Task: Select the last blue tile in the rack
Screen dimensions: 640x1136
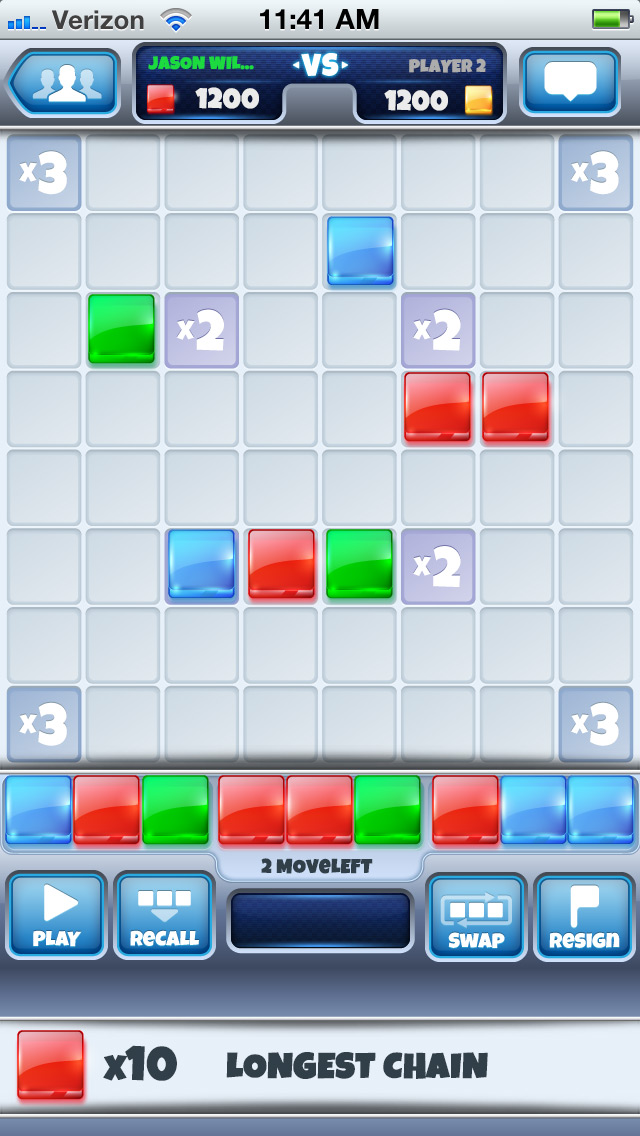Action: [x=601, y=809]
